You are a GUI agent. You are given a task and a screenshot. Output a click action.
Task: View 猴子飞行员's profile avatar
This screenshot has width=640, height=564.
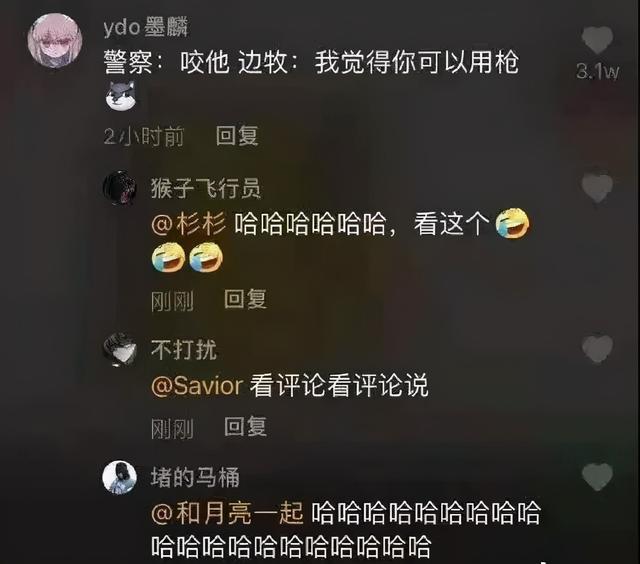(120, 187)
